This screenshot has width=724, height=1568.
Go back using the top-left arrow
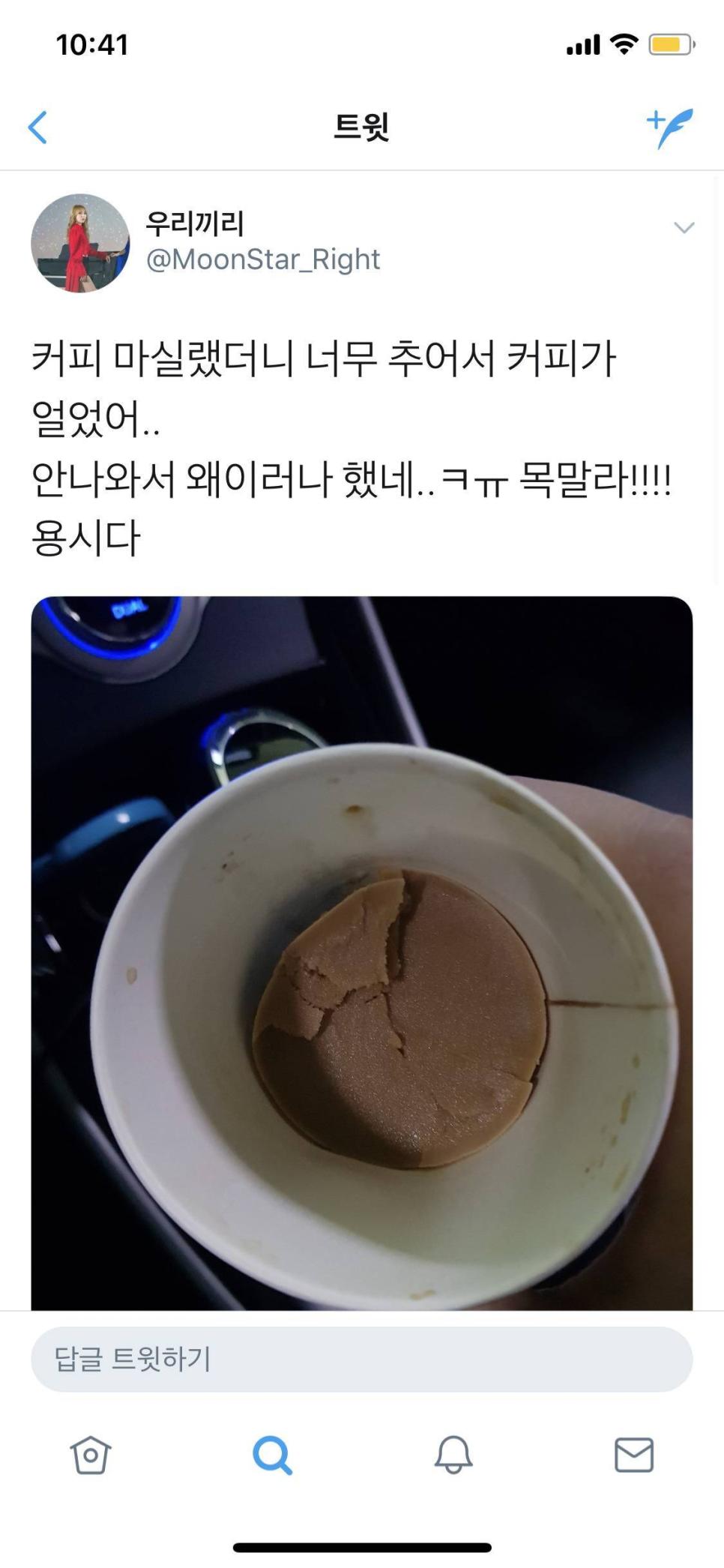(37, 127)
